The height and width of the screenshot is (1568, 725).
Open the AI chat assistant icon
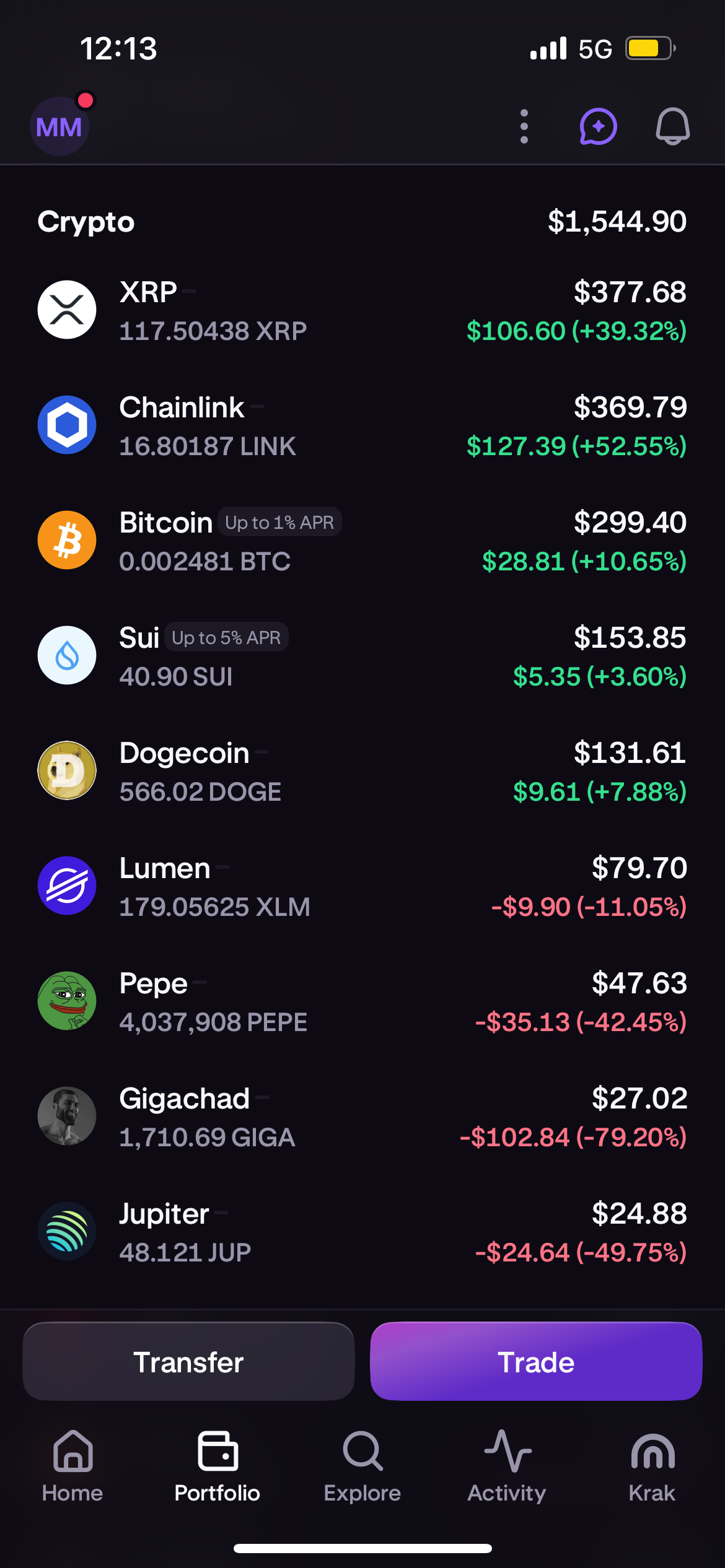[x=598, y=126]
